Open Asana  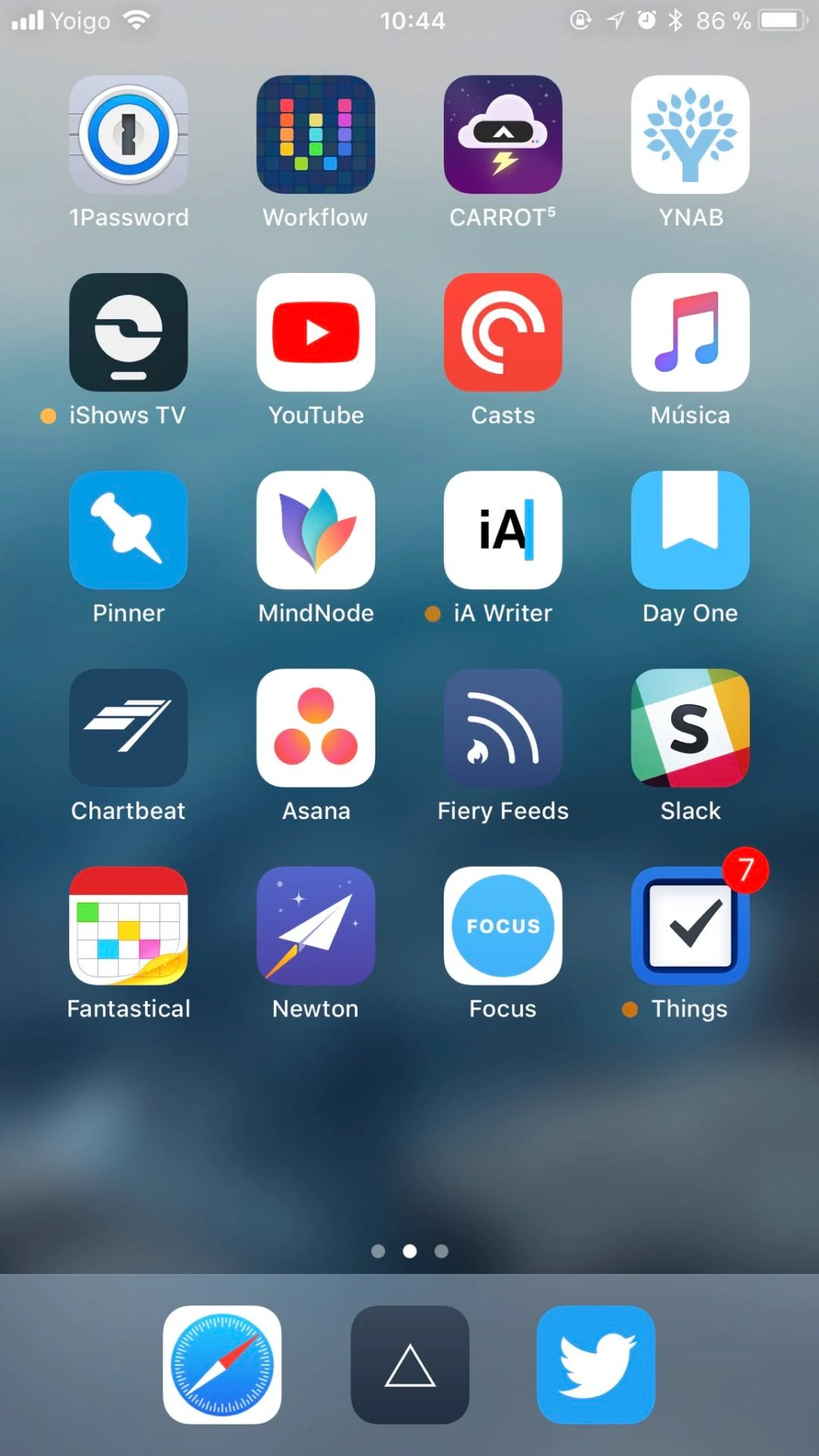point(315,728)
